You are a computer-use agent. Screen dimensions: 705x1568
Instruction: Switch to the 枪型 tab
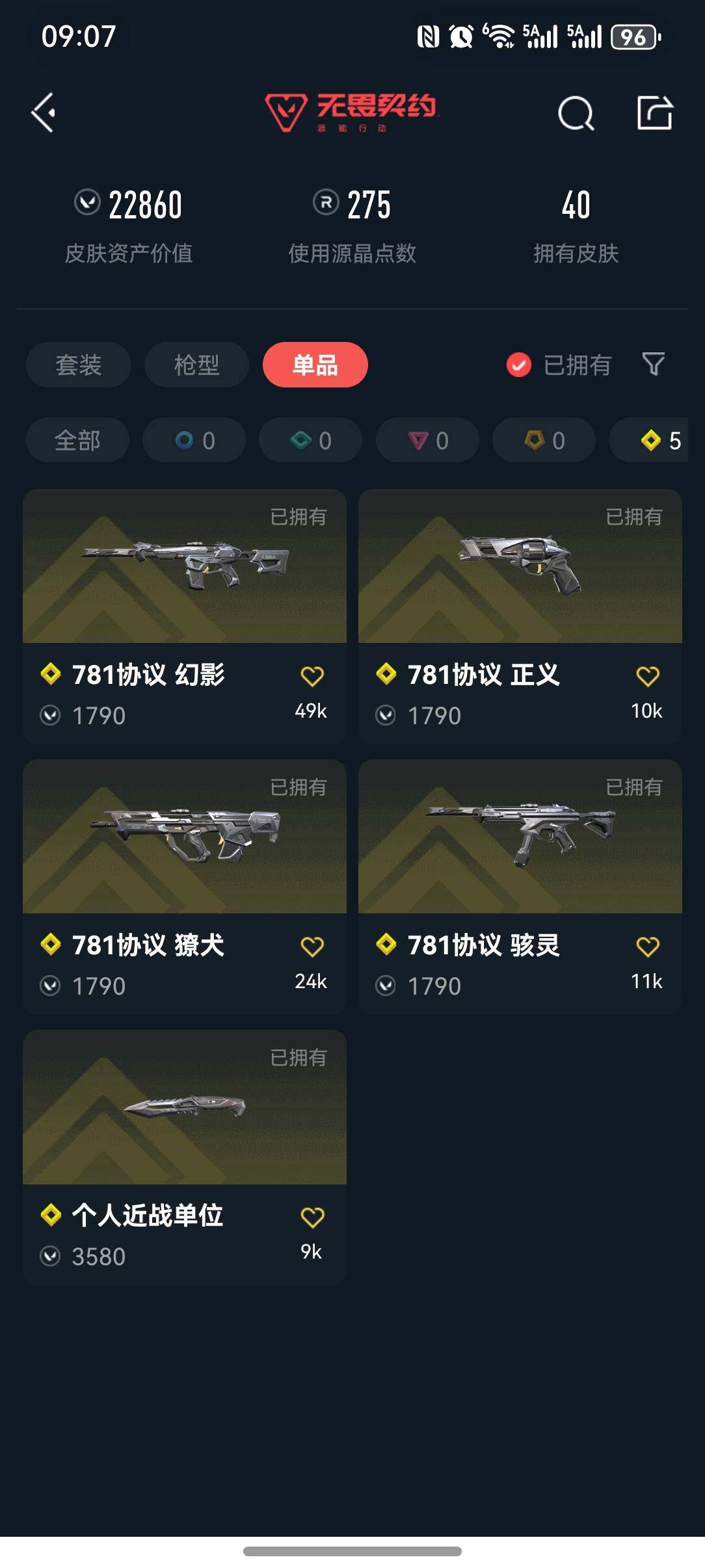(196, 365)
